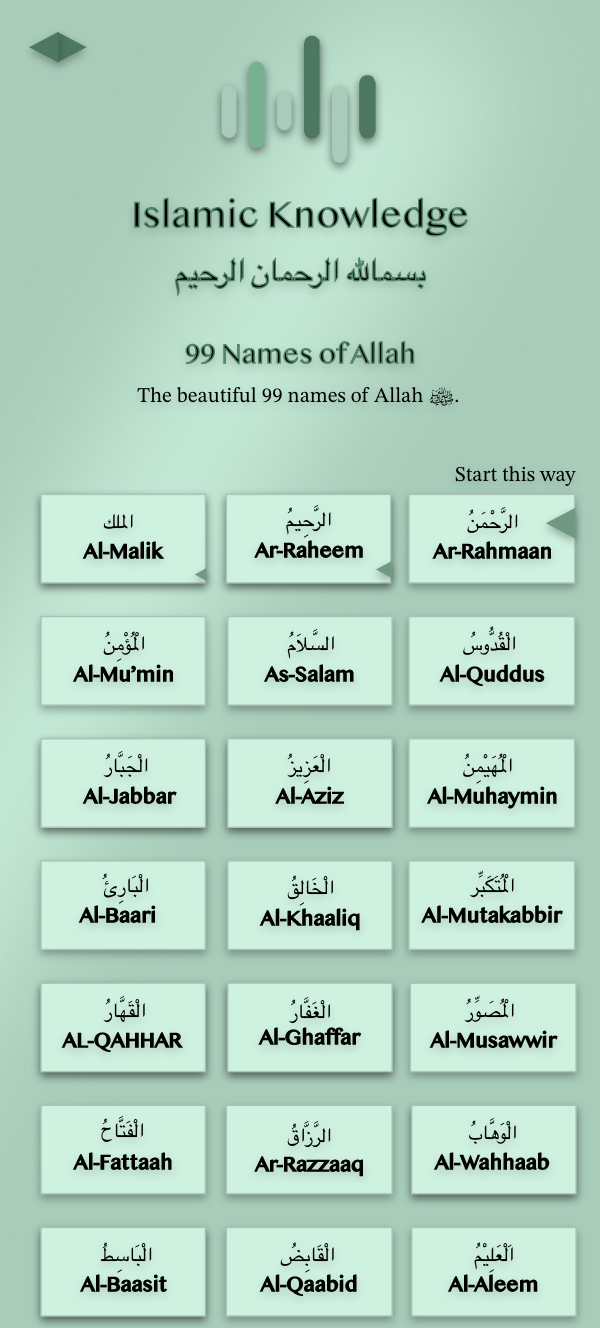Select the Al-Baari card
The image size is (600, 1328).
pyautogui.click(x=123, y=905)
